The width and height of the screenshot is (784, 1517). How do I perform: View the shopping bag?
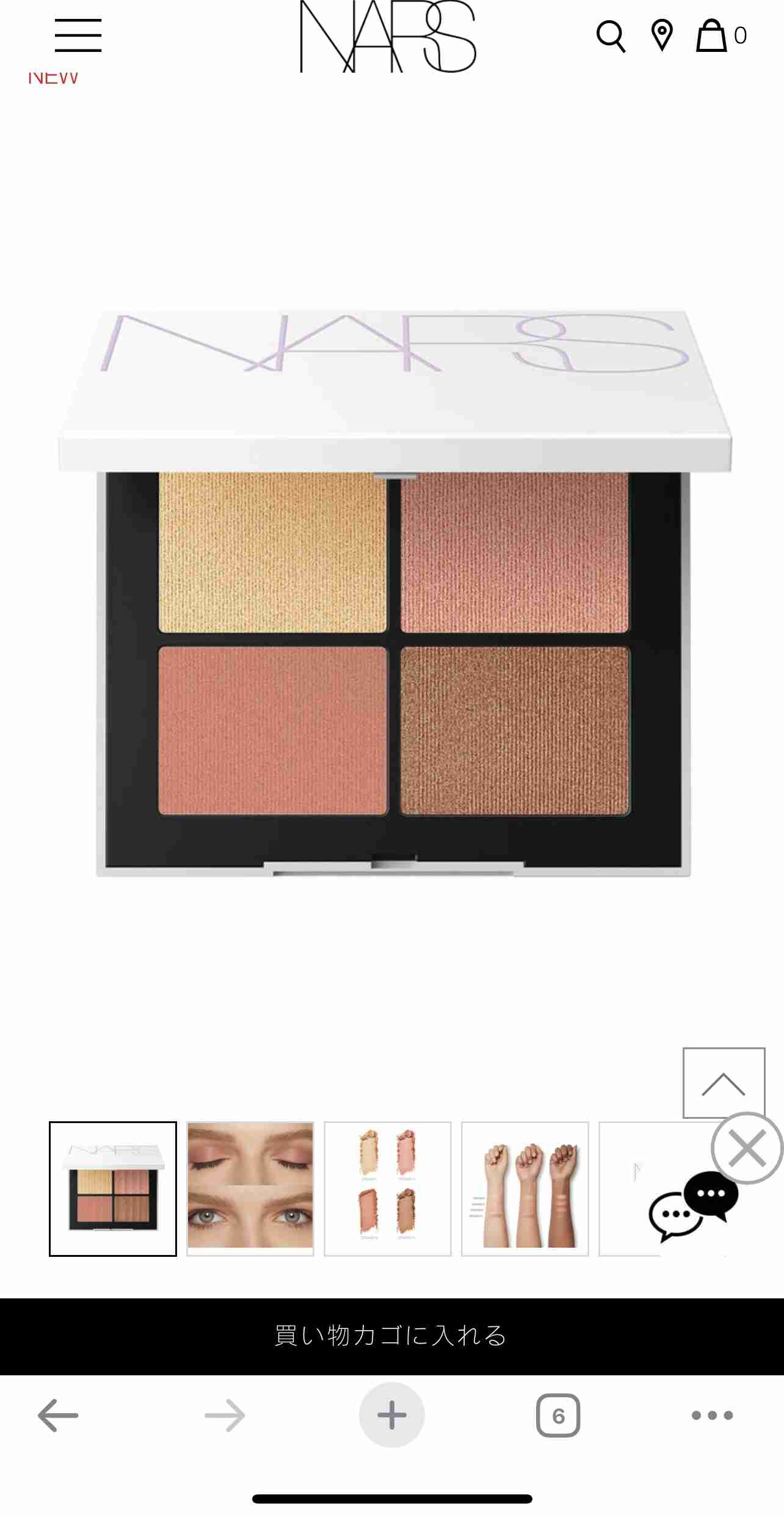(x=712, y=35)
